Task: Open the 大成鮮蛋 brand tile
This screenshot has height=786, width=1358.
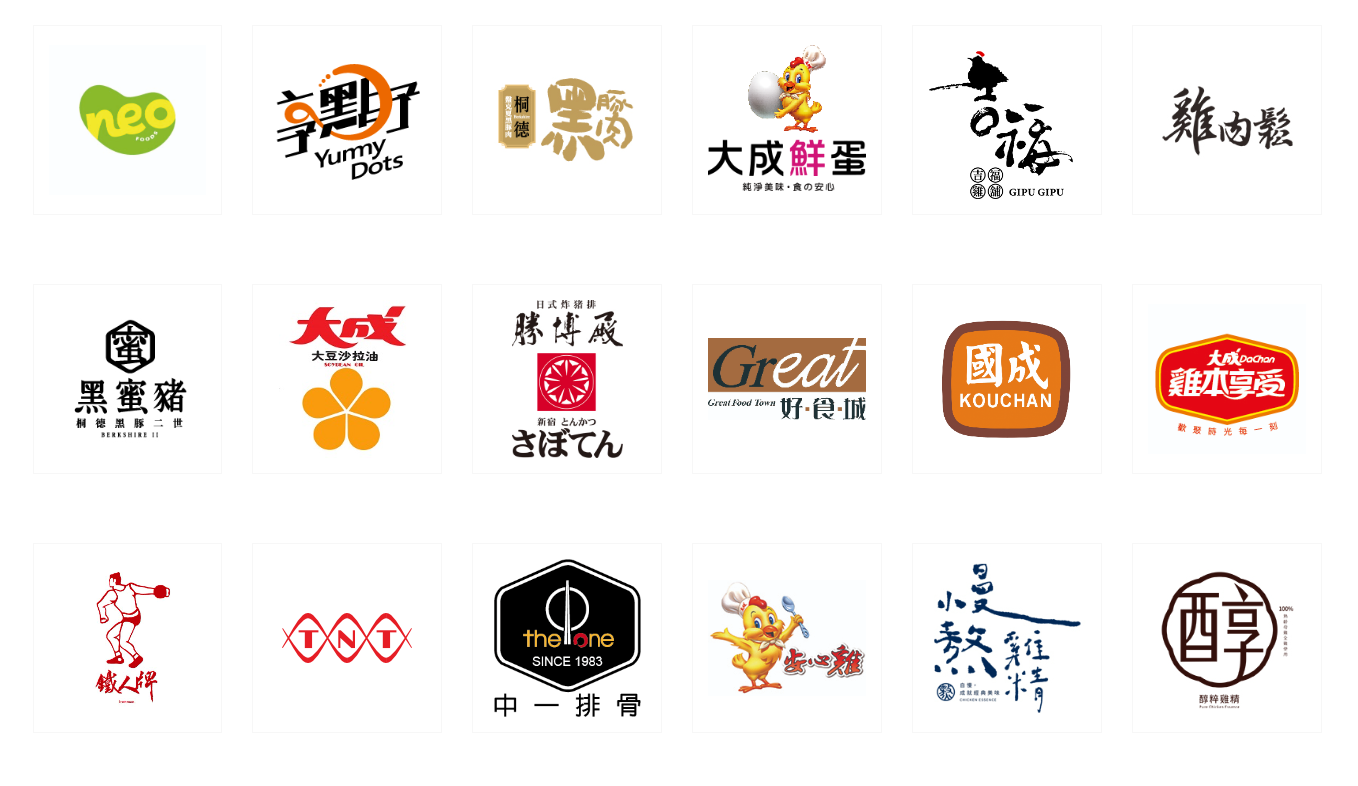Action: click(x=787, y=120)
